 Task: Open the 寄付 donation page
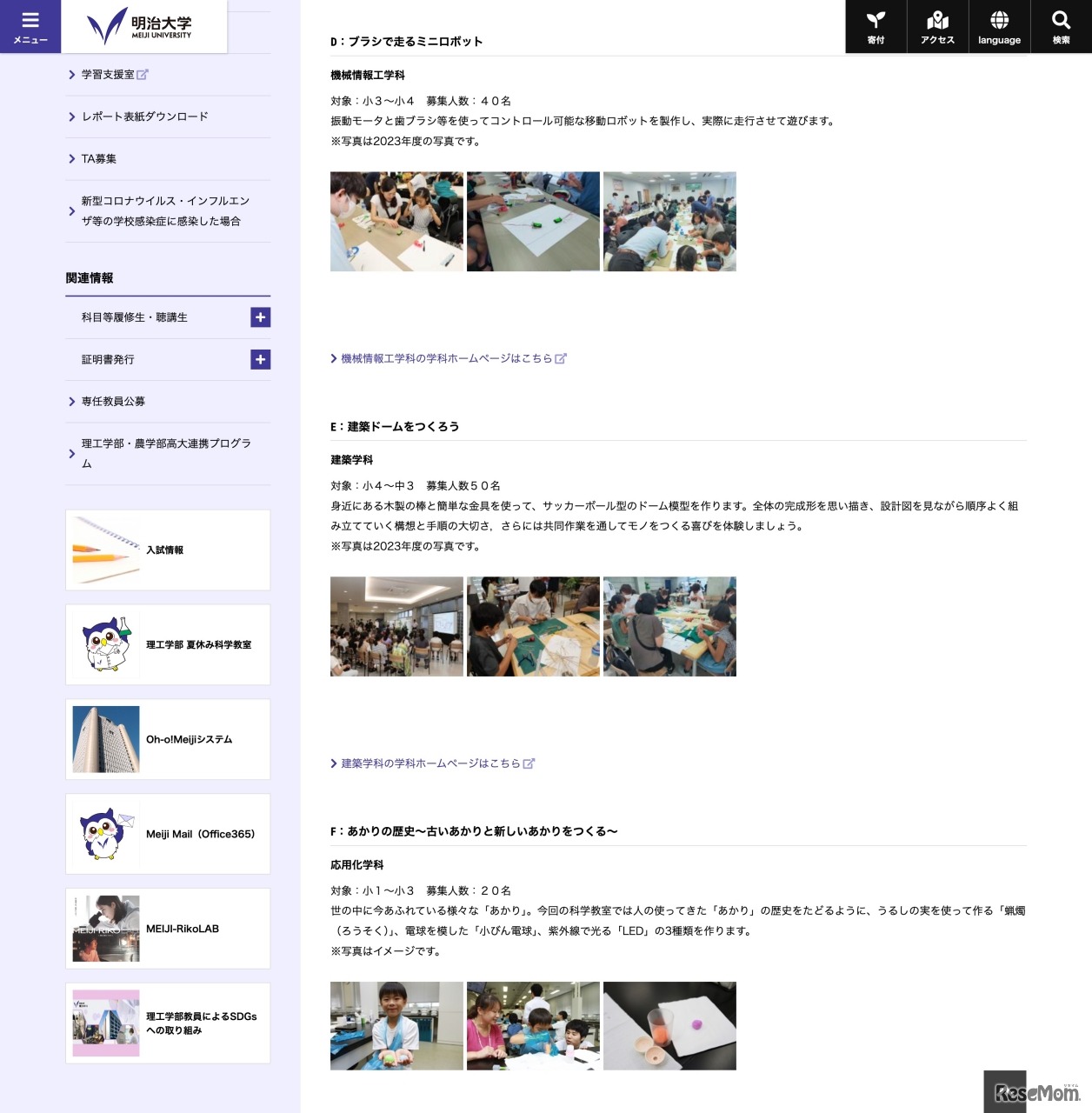(x=876, y=27)
